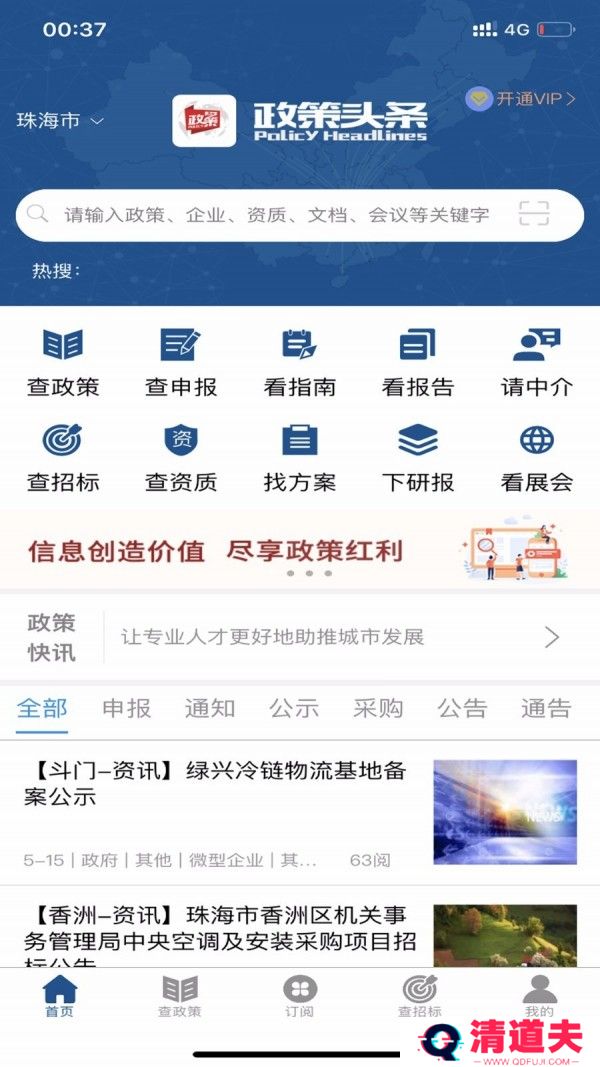
Task: Open the 珠海市 city selector dropdown
Action: (60, 121)
